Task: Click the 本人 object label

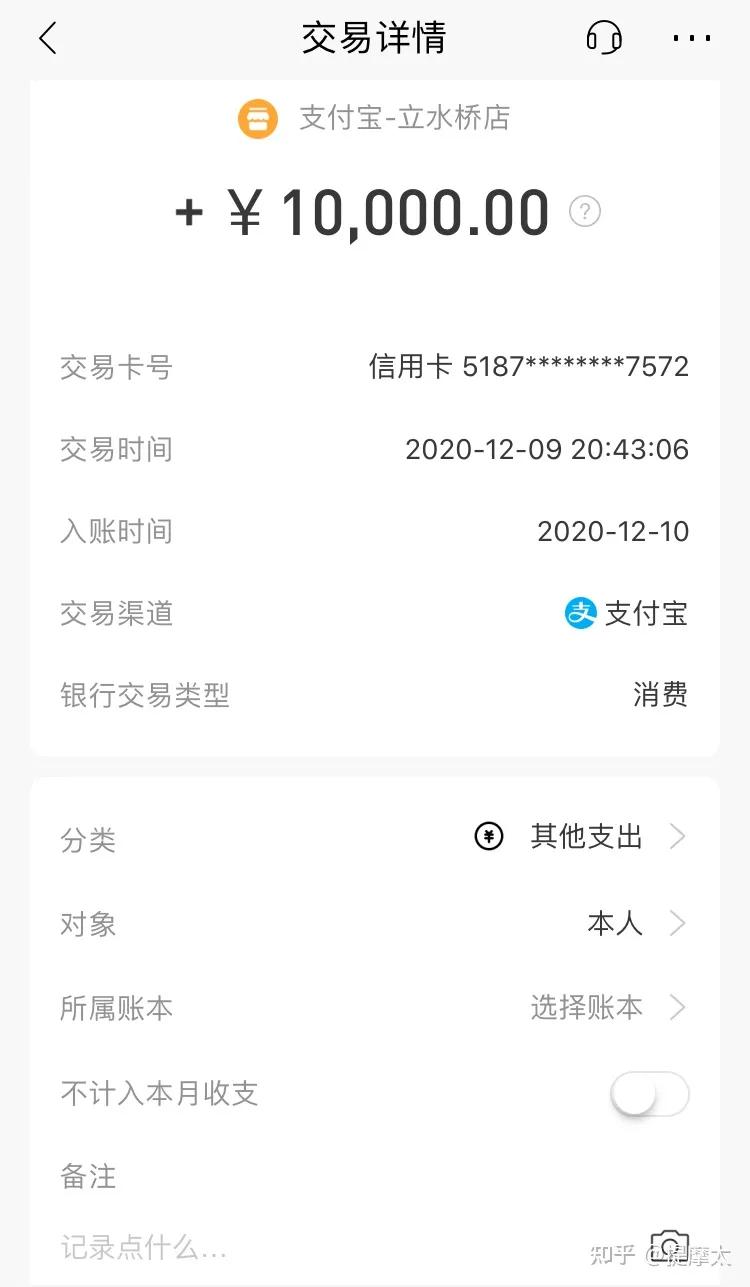Action: (x=613, y=923)
